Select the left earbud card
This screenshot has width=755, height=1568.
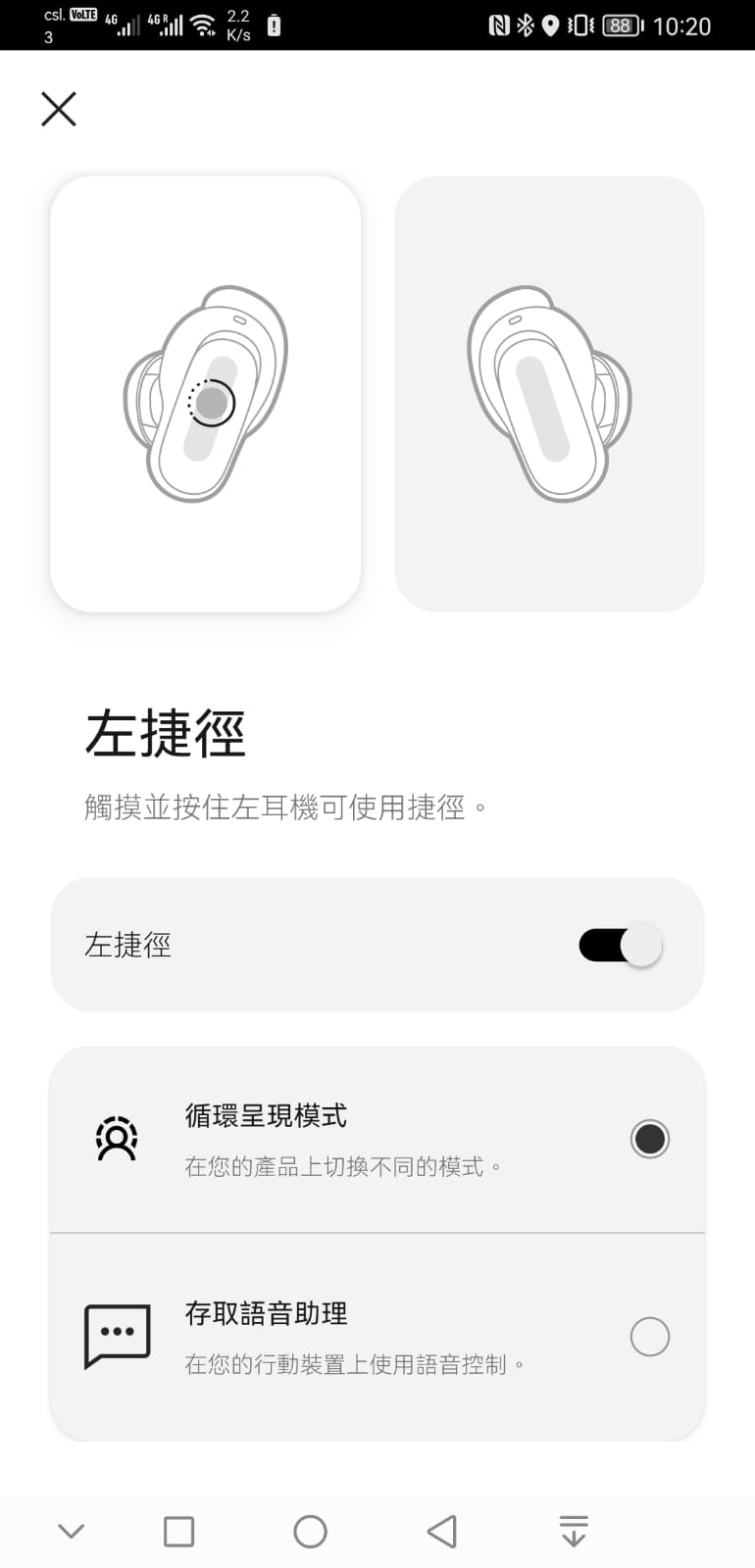point(206,394)
